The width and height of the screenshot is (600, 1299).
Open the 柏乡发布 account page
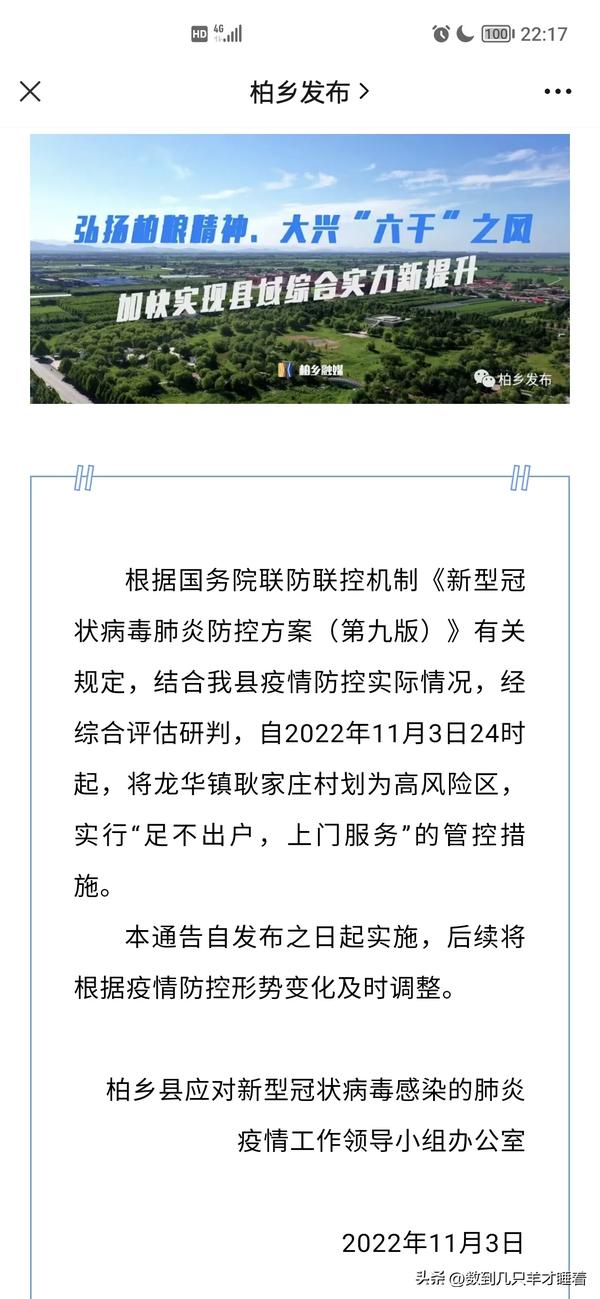click(x=308, y=92)
